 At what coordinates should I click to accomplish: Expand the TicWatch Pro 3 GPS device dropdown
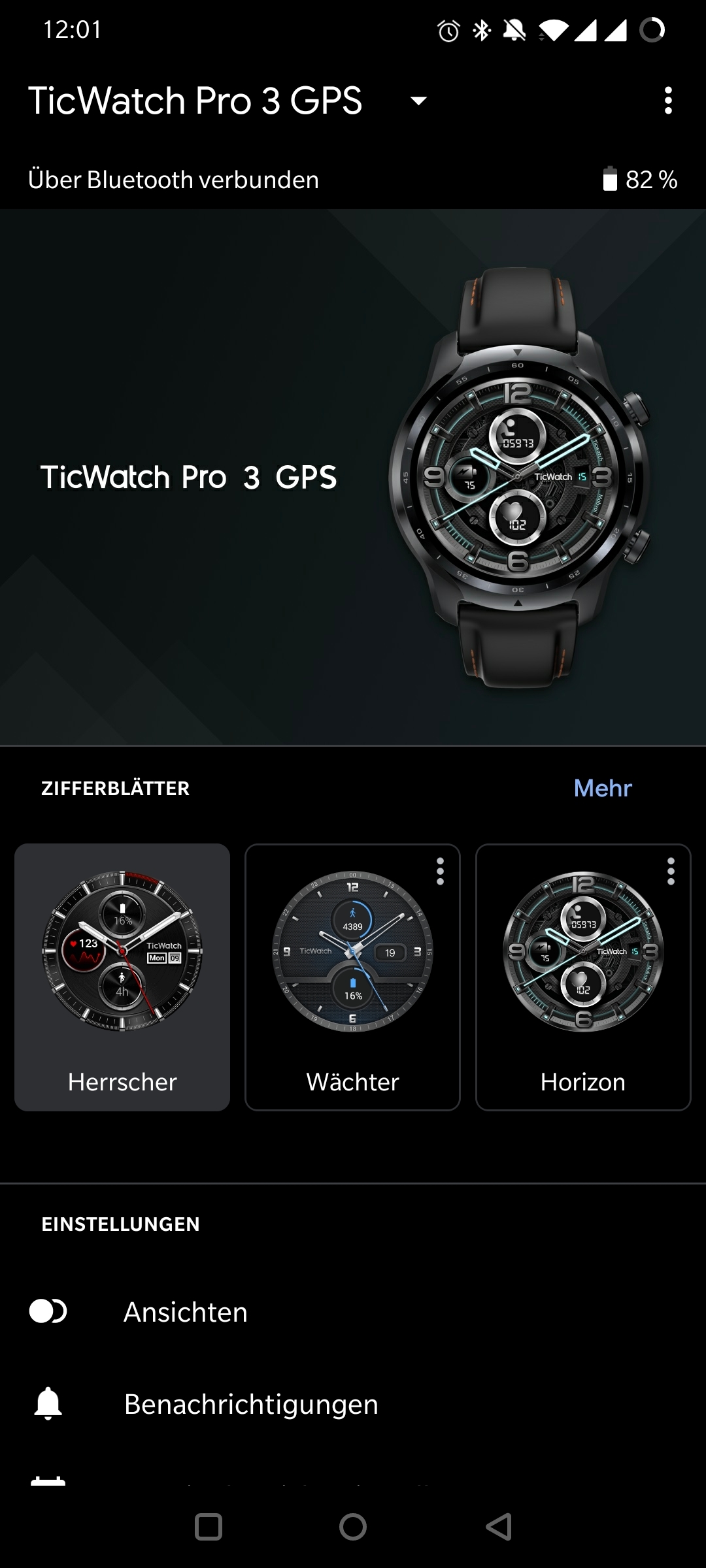click(418, 101)
